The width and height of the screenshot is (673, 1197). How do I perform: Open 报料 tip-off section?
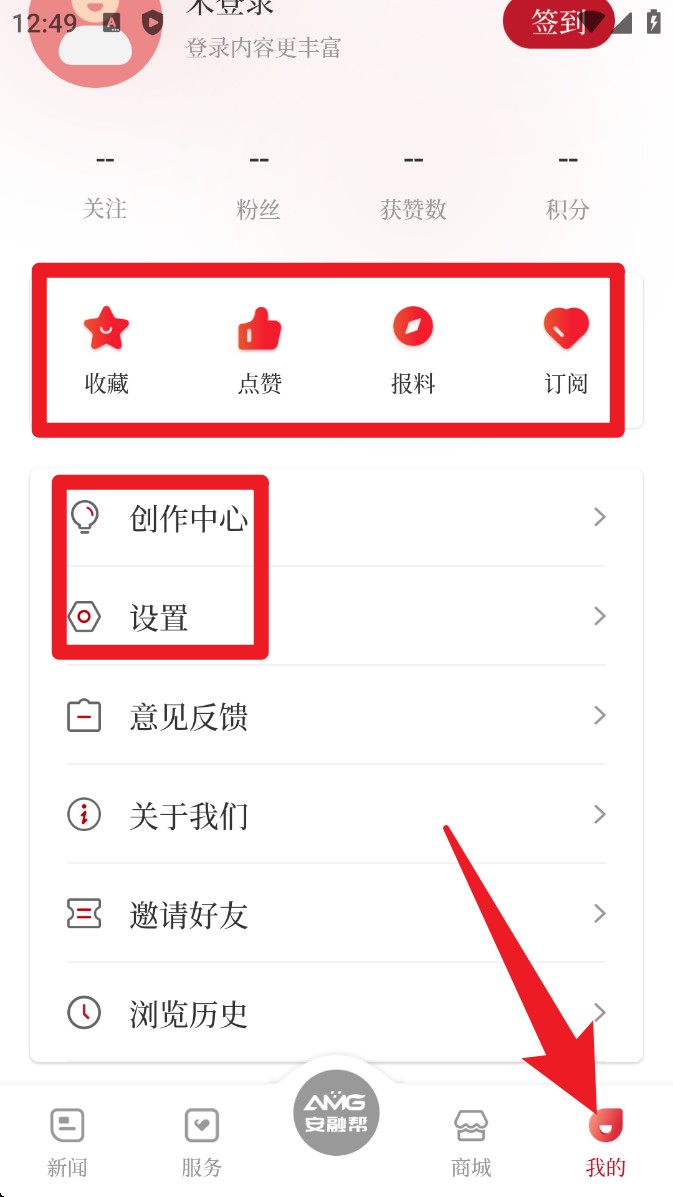[x=413, y=349]
